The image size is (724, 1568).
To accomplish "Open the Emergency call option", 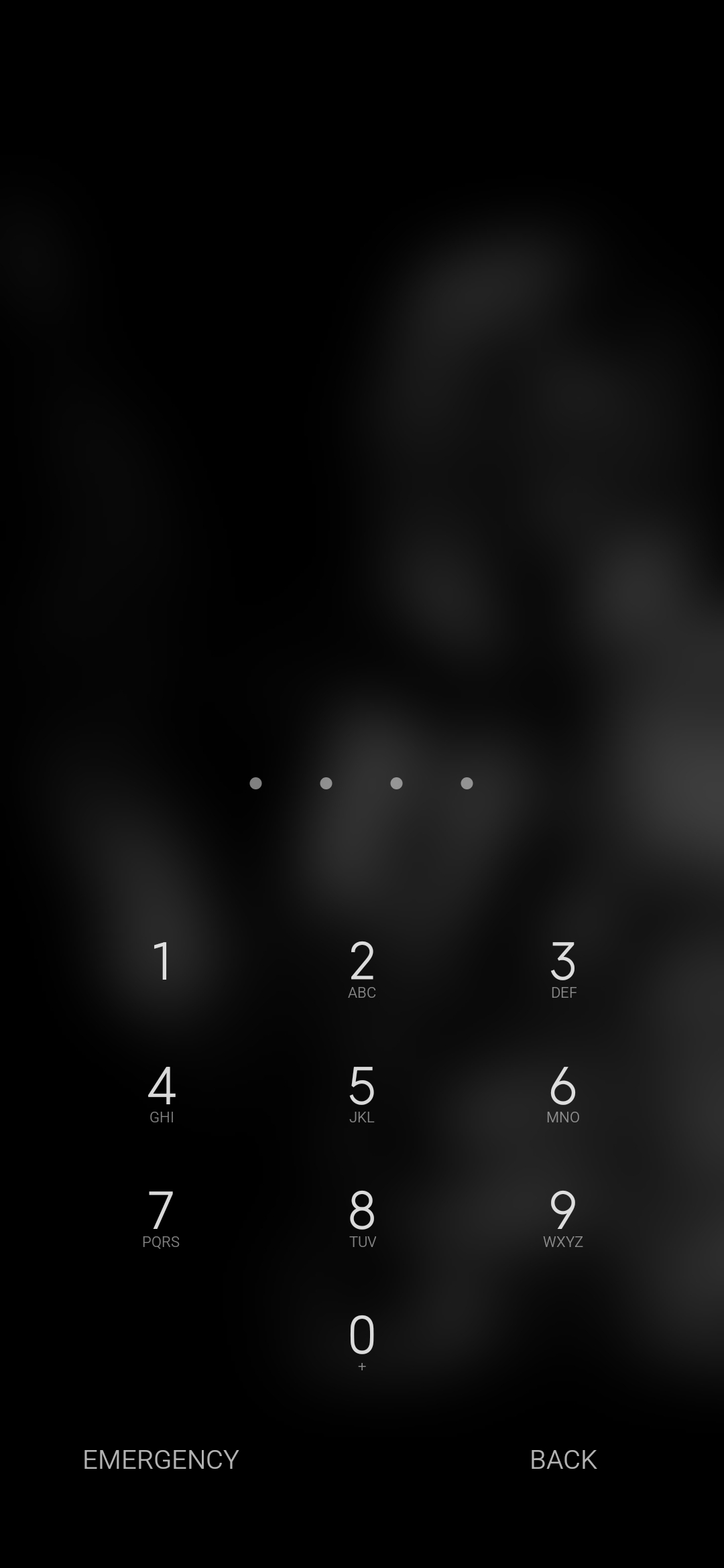I will point(161,1459).
